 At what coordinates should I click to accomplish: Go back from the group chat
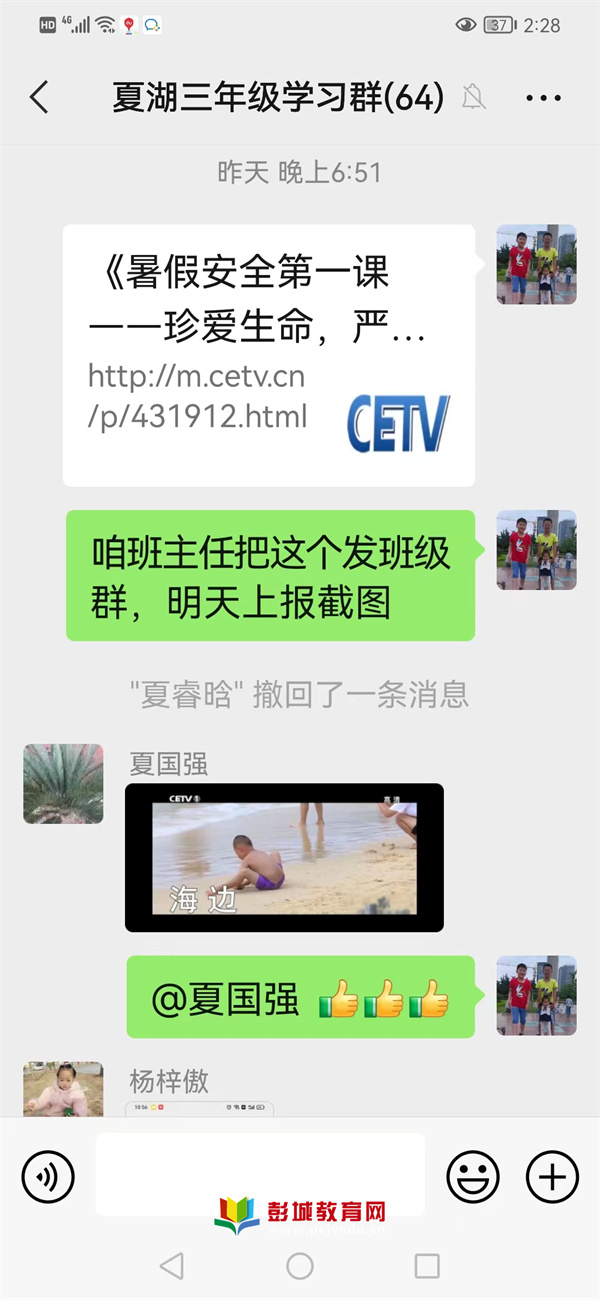pos(39,98)
